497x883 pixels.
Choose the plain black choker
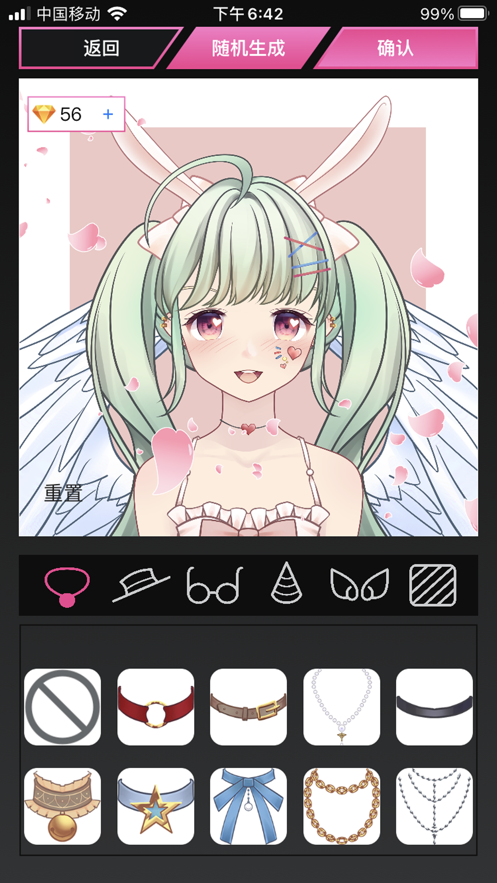(x=434, y=707)
